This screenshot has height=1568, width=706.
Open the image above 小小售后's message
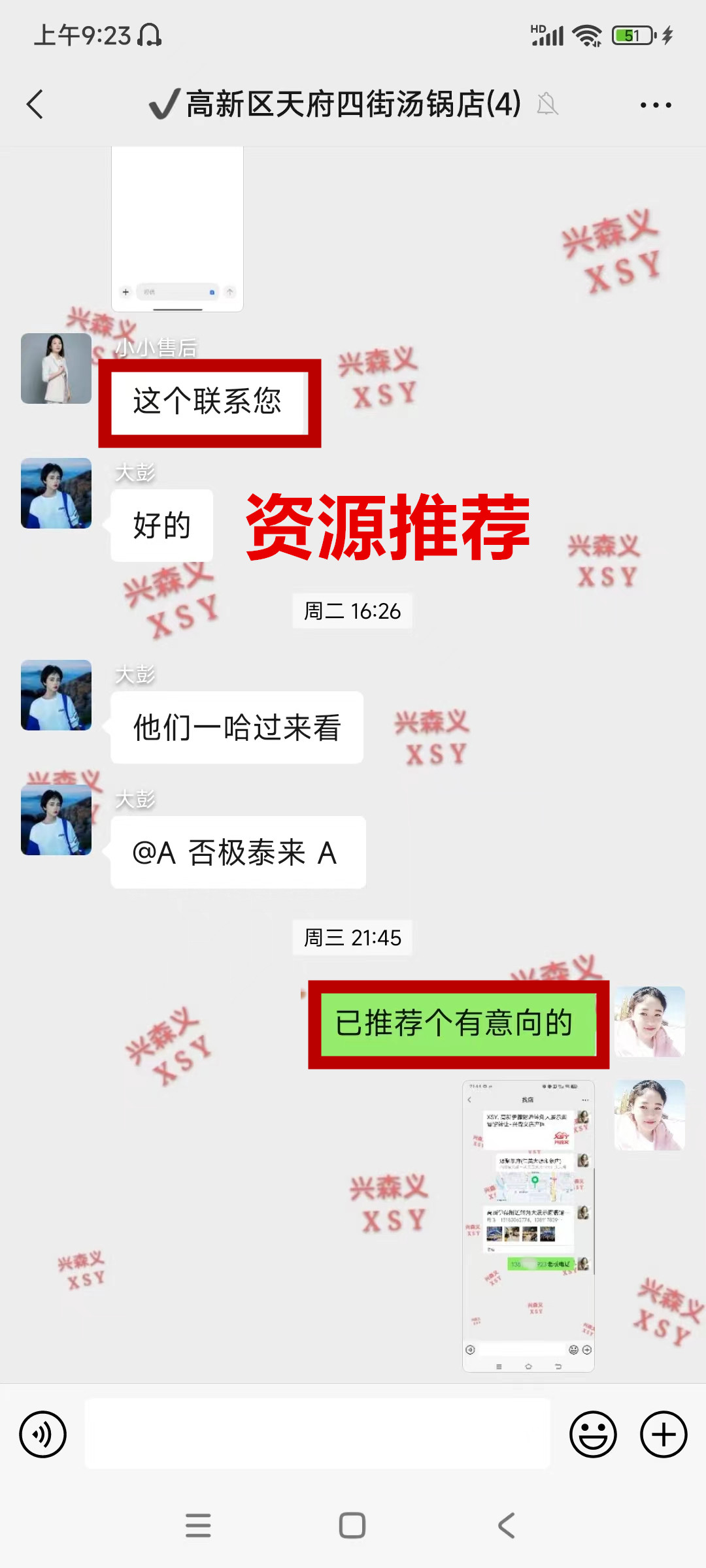click(x=177, y=229)
